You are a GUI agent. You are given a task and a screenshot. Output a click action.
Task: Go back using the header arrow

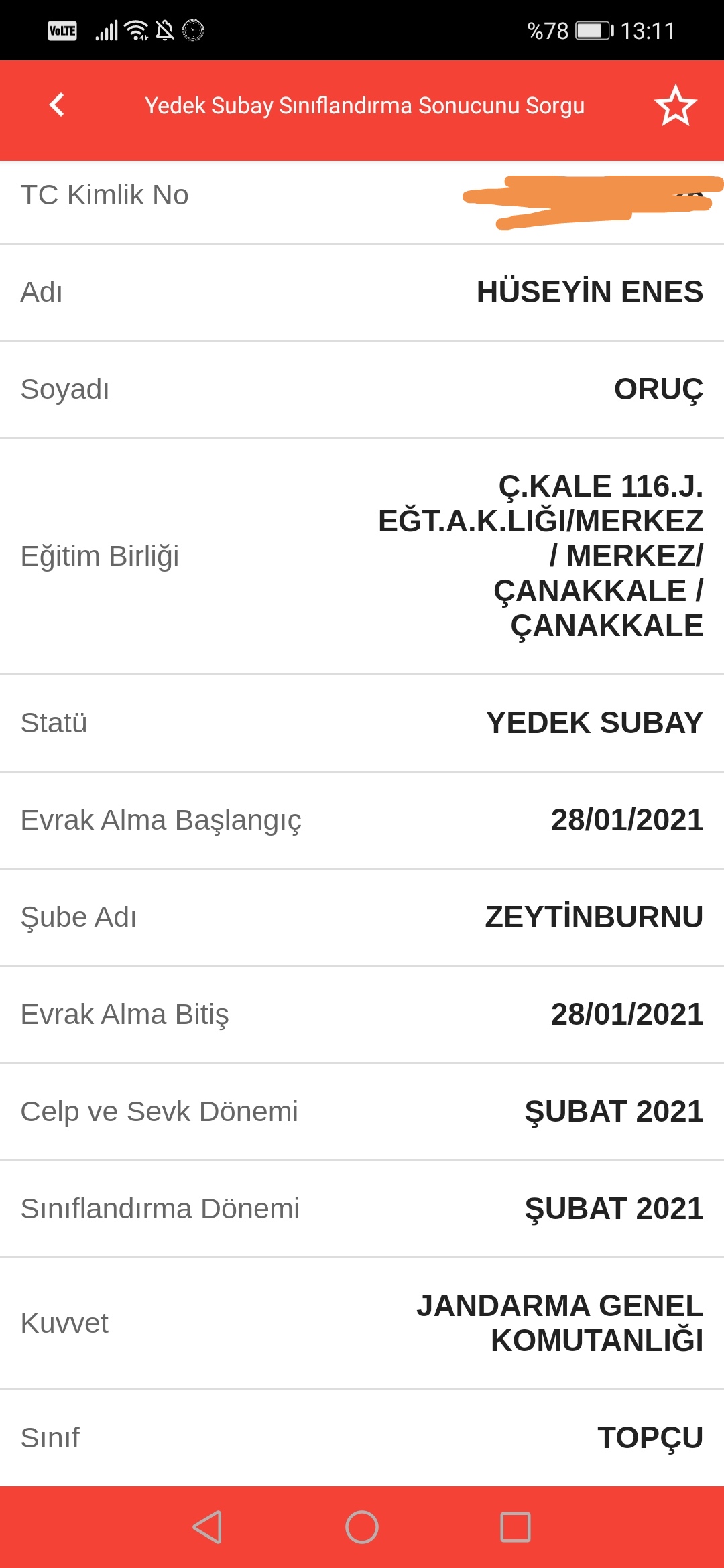(57, 105)
